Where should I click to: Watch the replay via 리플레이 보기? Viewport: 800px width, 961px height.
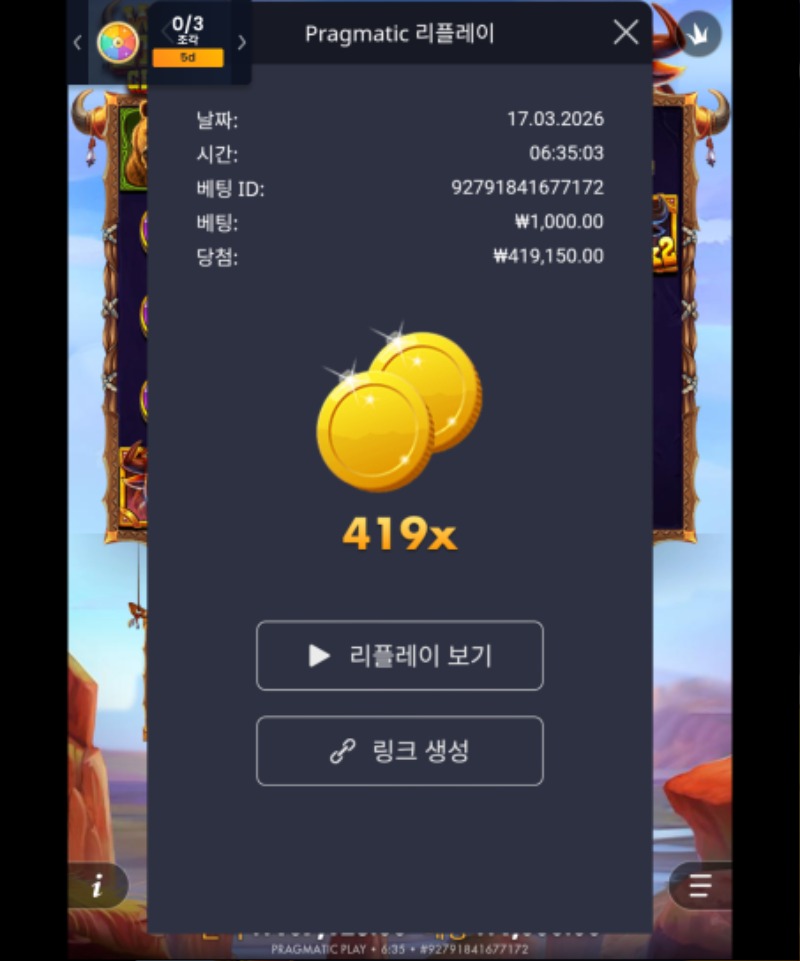coord(400,656)
